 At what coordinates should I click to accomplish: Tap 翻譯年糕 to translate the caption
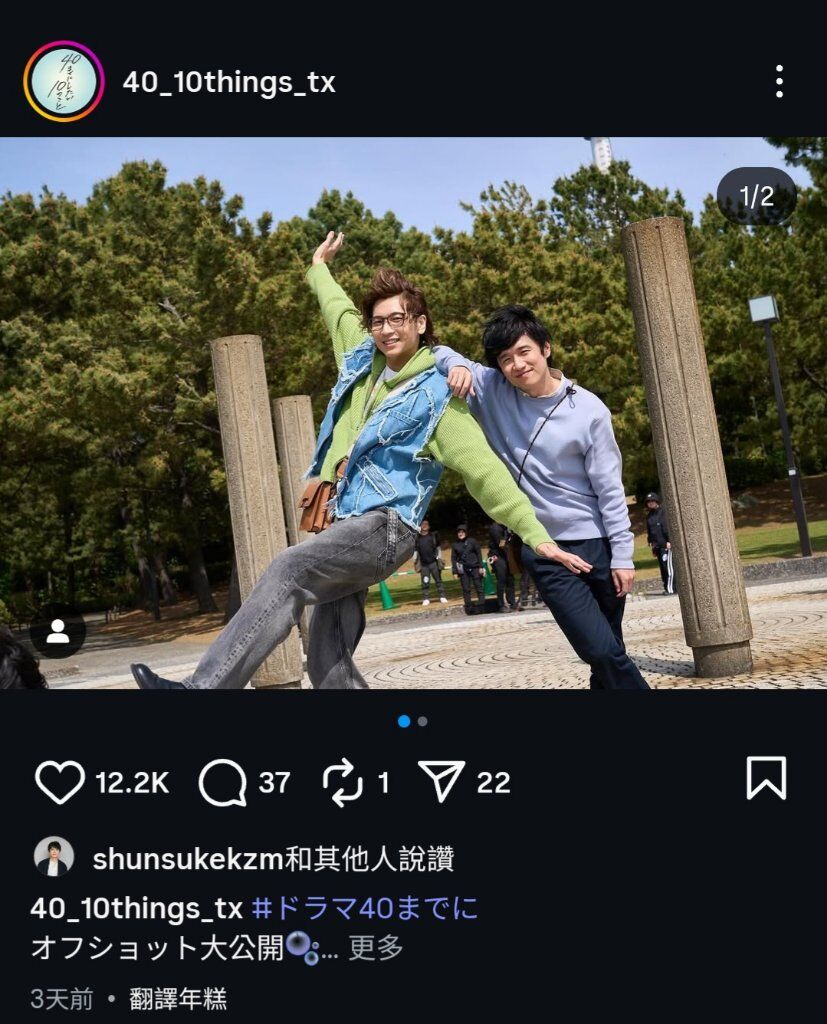point(178,999)
